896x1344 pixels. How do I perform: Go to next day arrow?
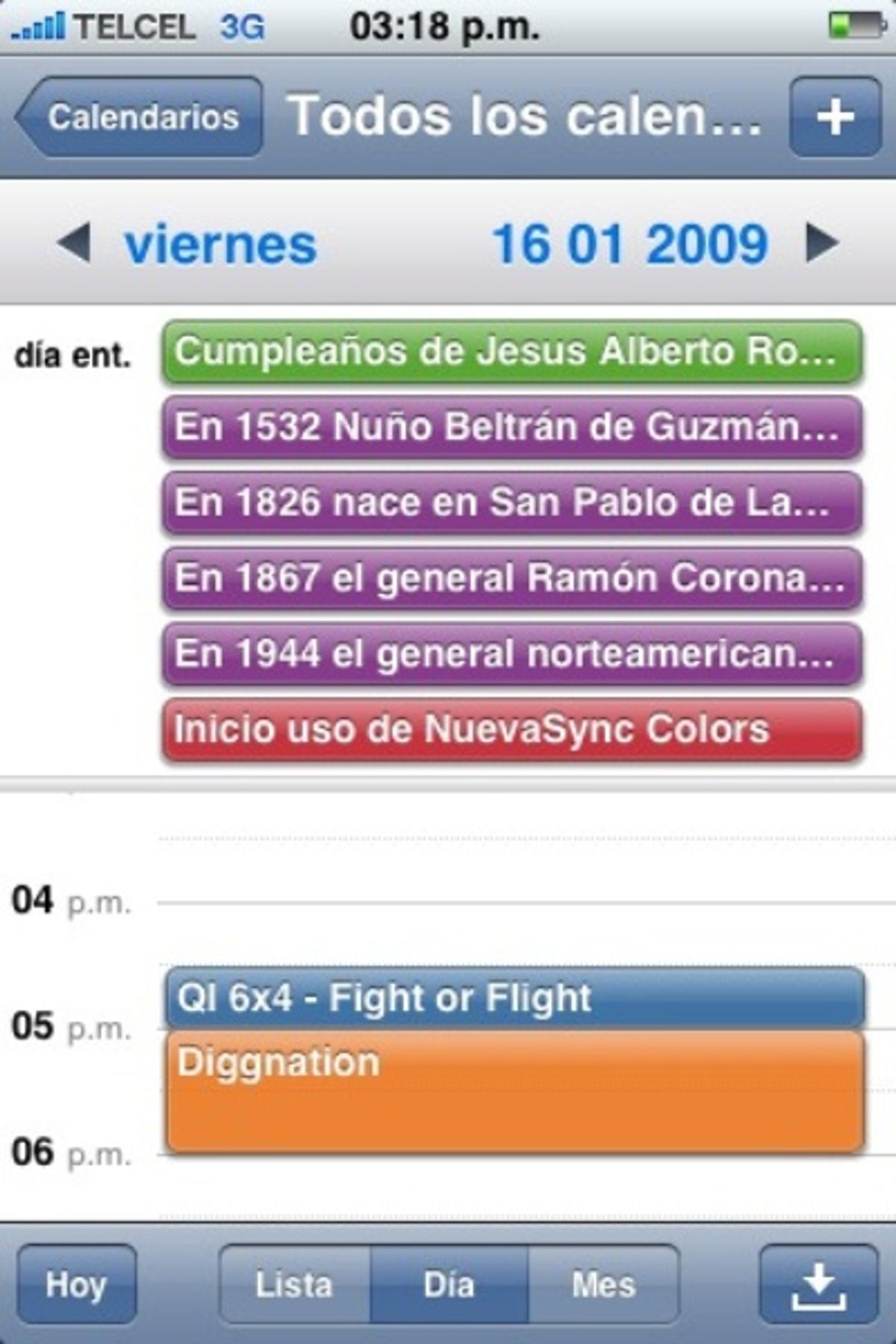click(x=822, y=243)
